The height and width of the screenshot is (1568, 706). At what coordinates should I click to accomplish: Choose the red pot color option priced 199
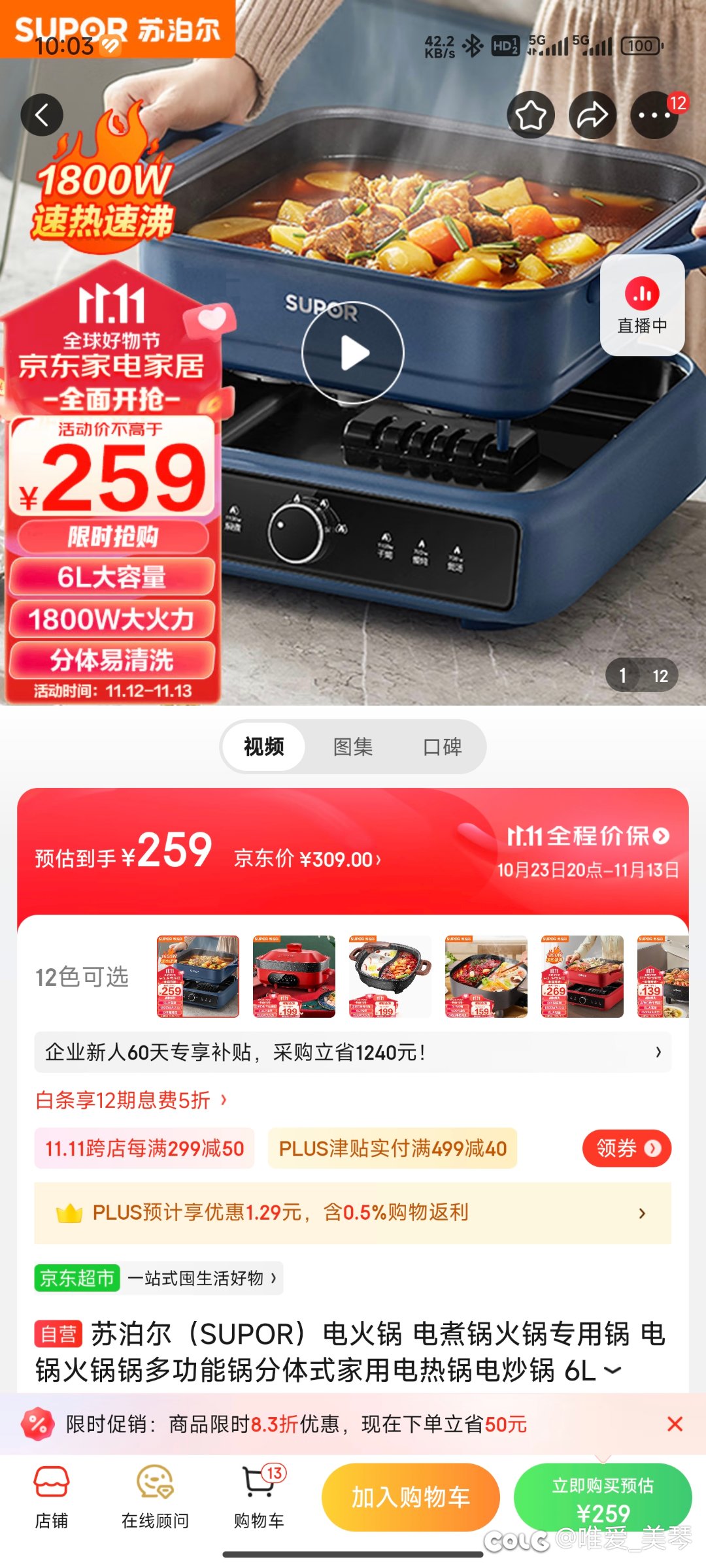point(294,976)
